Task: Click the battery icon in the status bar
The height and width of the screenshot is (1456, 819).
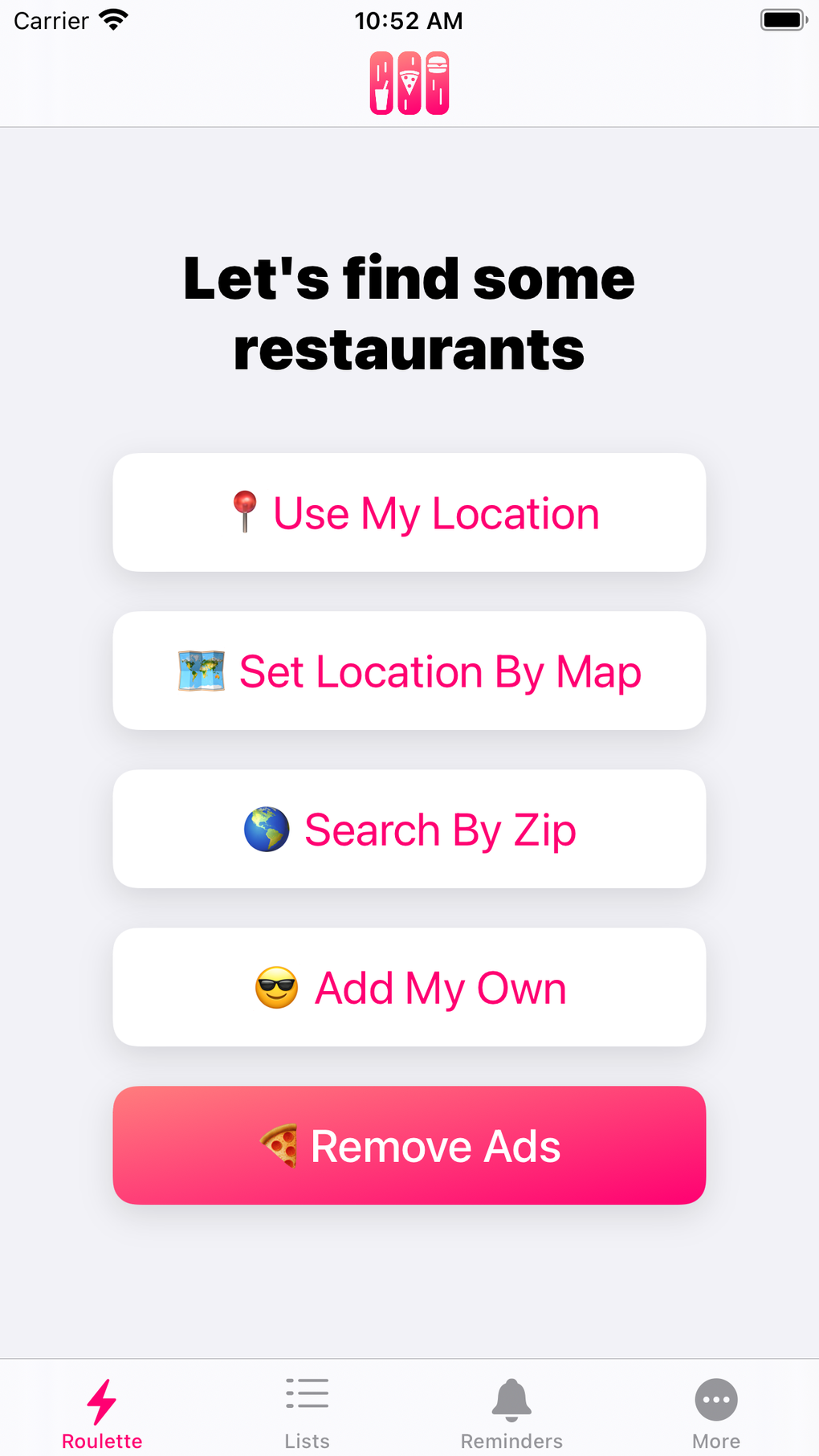Action: [x=781, y=19]
